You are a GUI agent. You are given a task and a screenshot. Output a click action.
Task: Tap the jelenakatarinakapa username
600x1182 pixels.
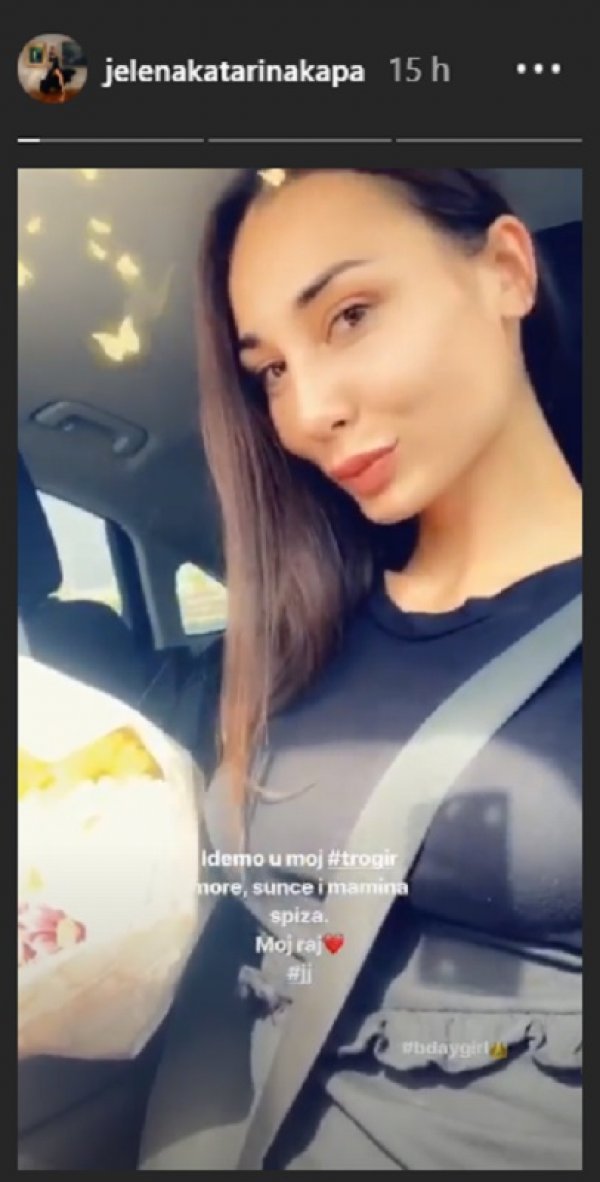pos(233,74)
